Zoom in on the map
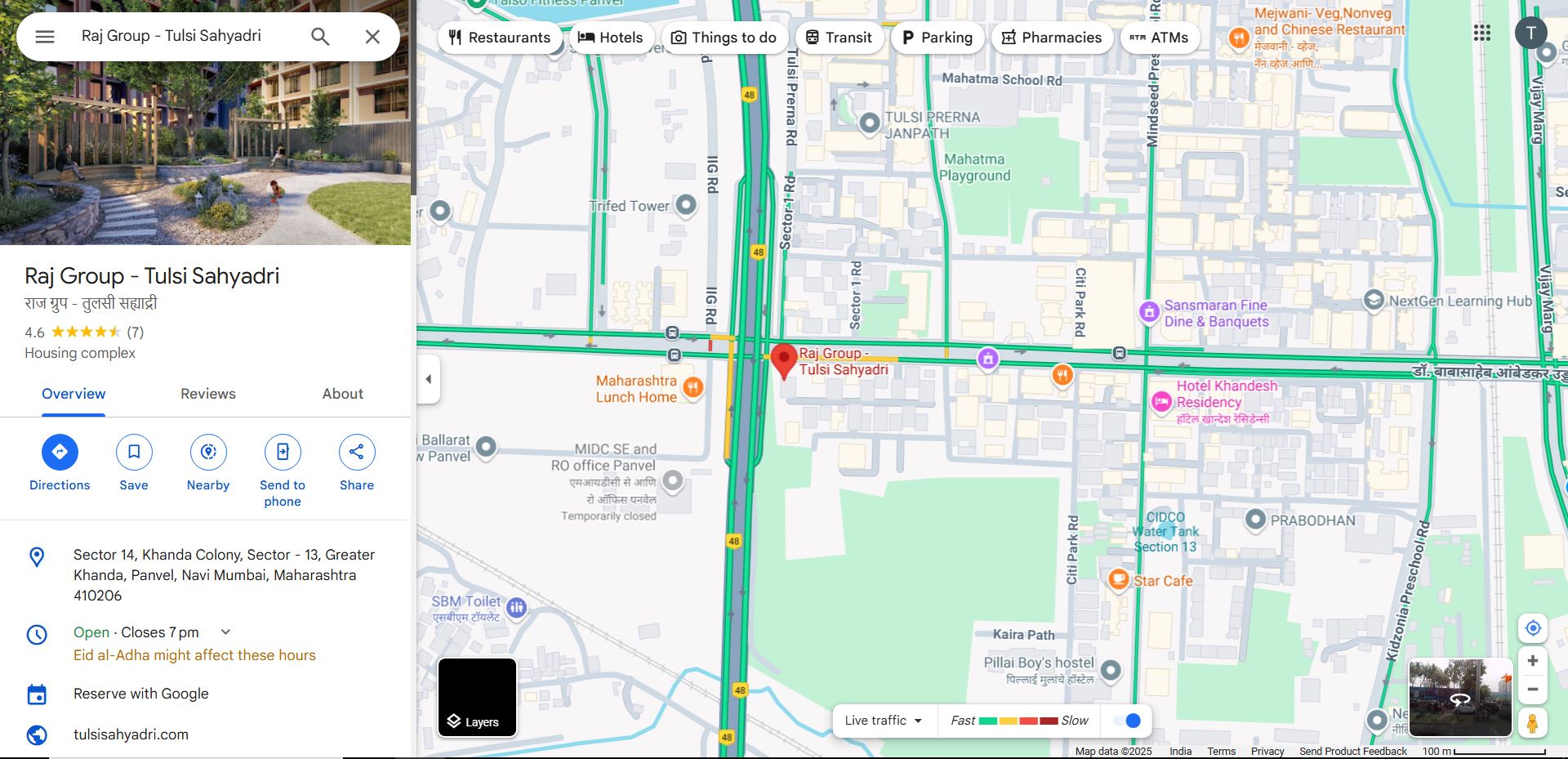 (1533, 661)
